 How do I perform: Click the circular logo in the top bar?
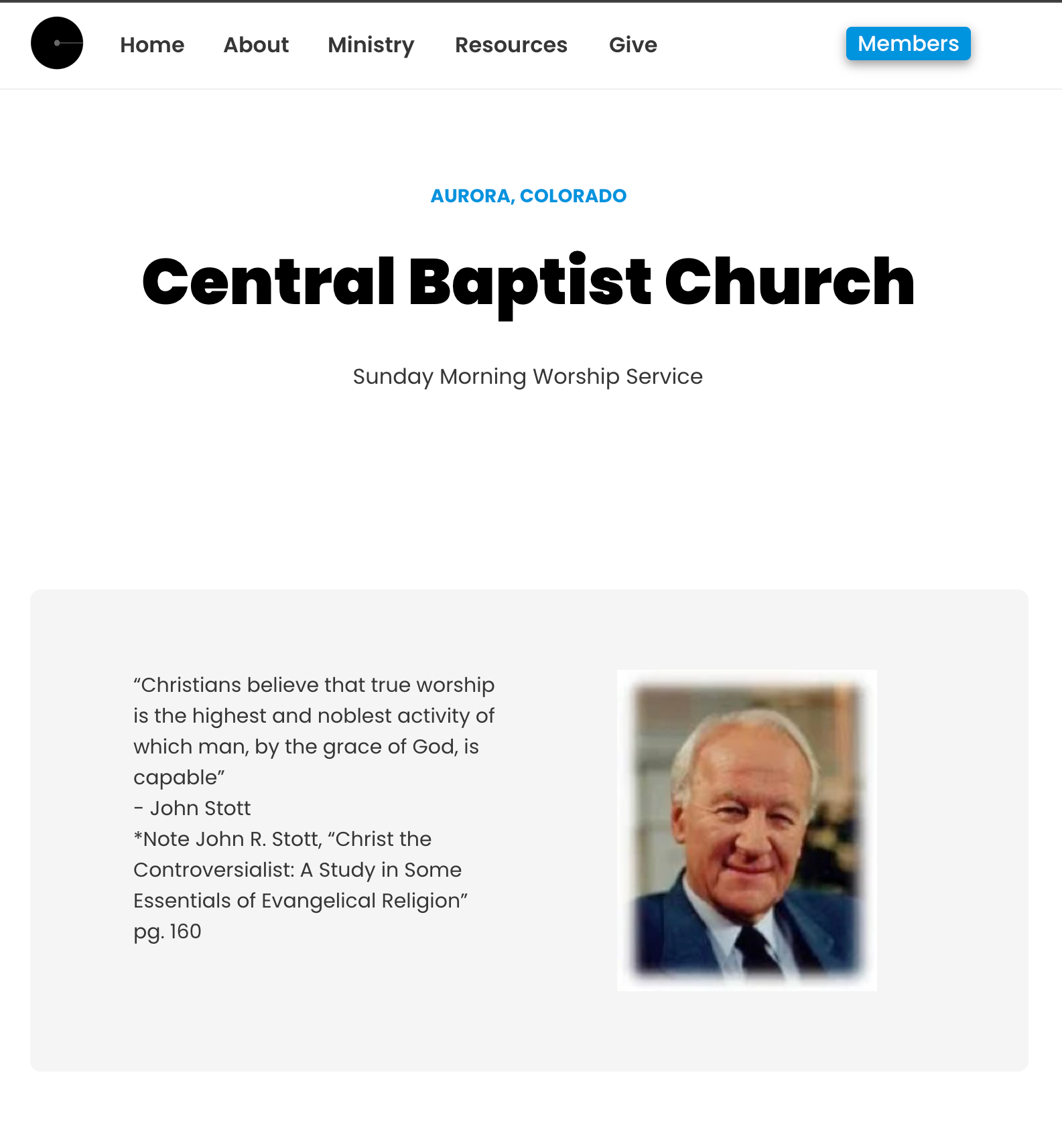57,43
